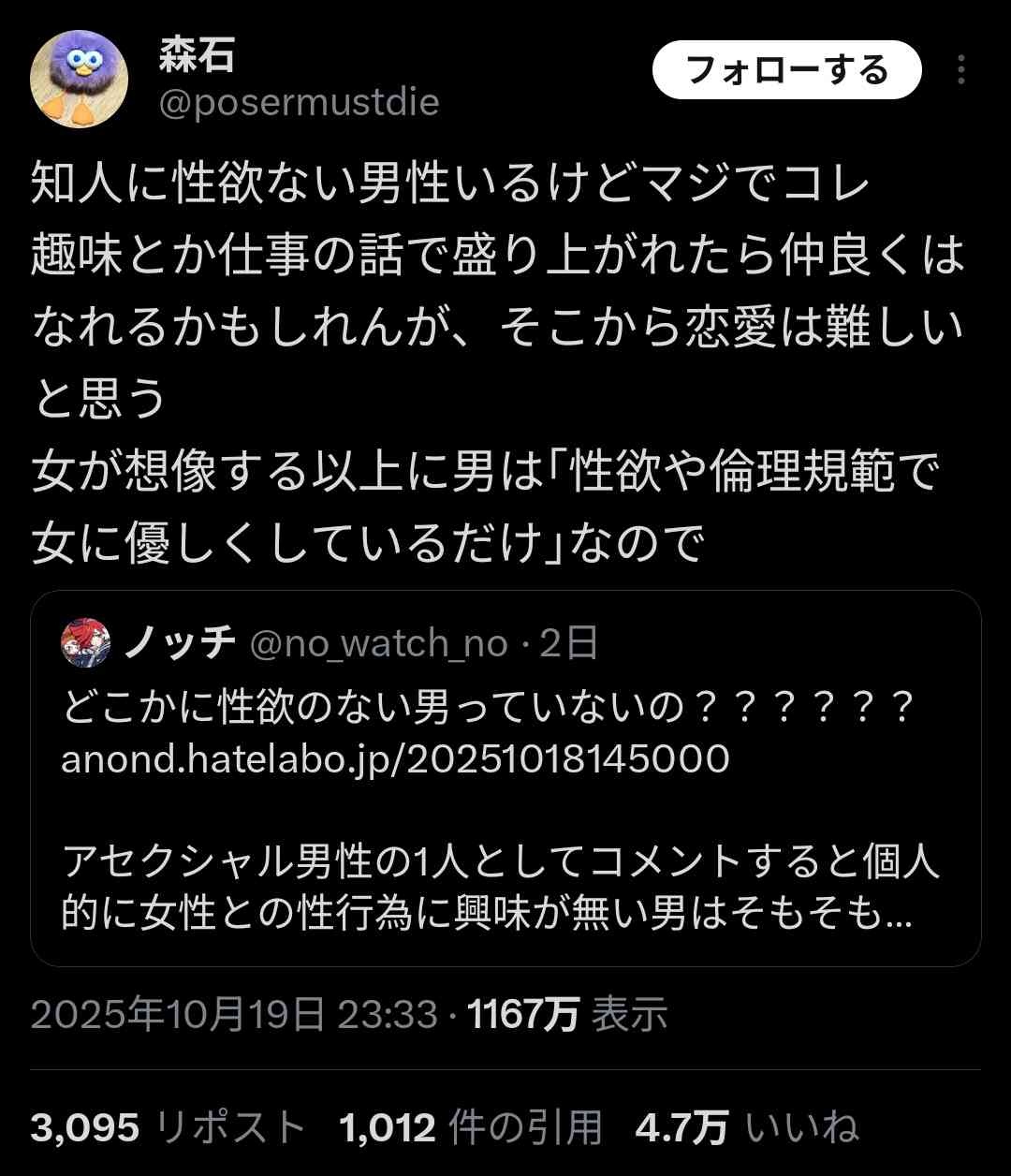
Task: View the 3,095 リポスト list
Action: coord(168,1128)
